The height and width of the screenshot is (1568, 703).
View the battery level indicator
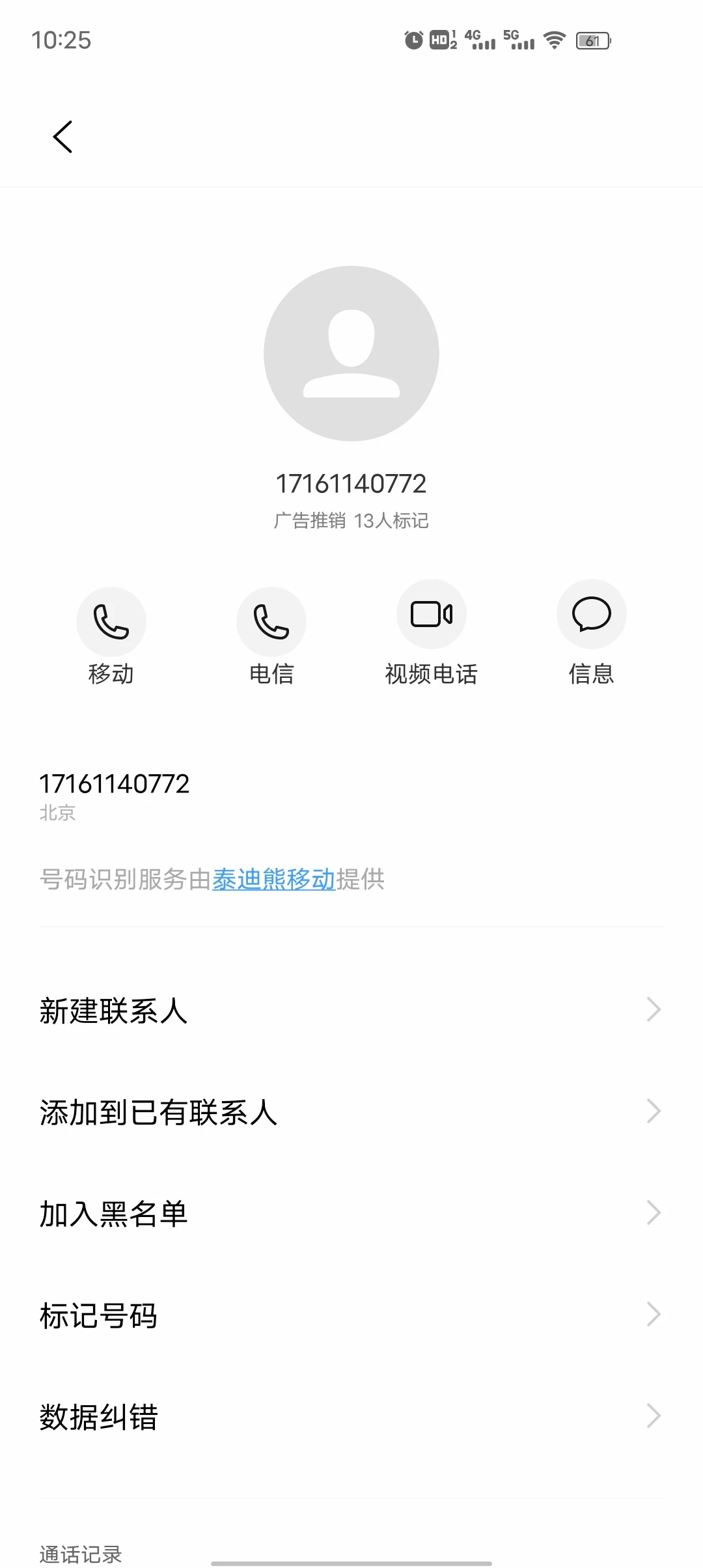click(x=592, y=41)
